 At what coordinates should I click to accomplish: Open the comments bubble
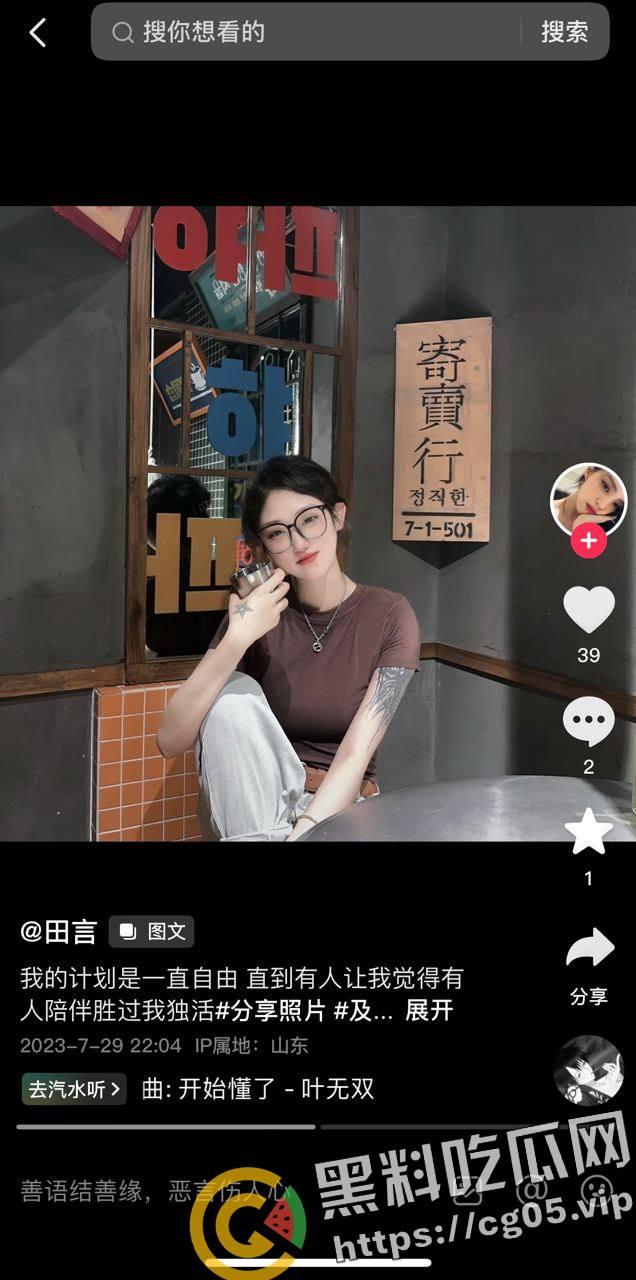coord(588,722)
